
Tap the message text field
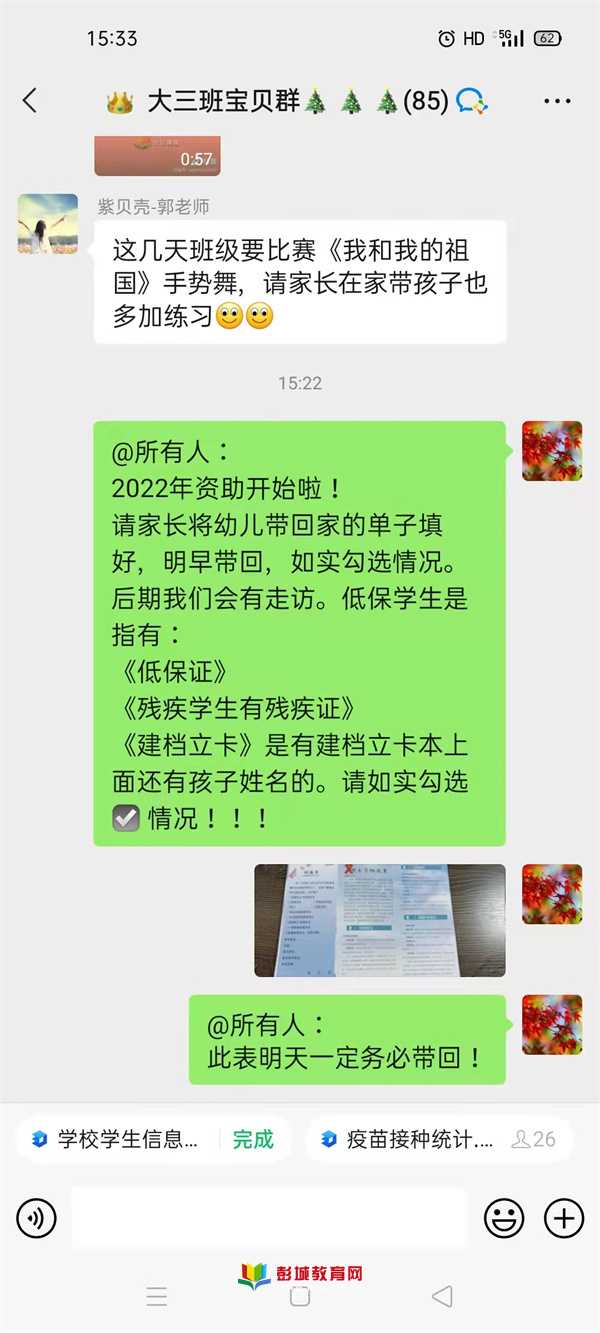pos(268,1218)
